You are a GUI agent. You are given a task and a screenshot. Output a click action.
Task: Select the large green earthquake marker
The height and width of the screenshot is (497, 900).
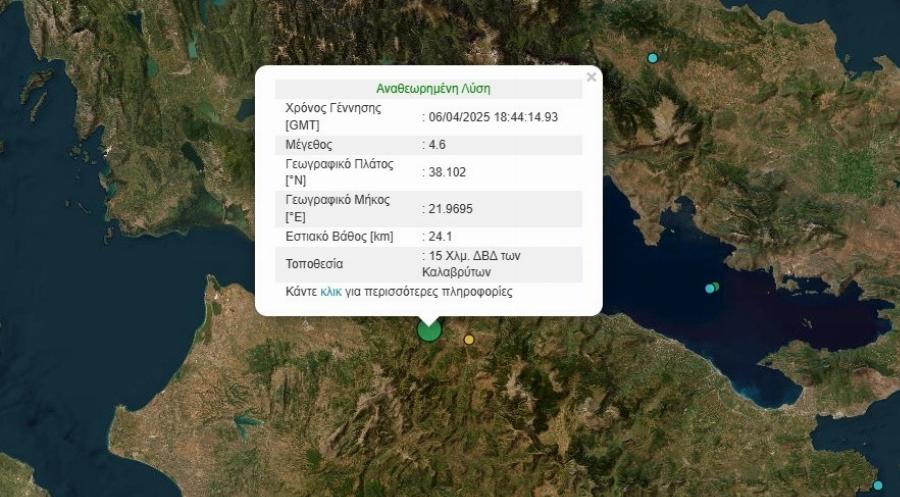click(x=429, y=330)
